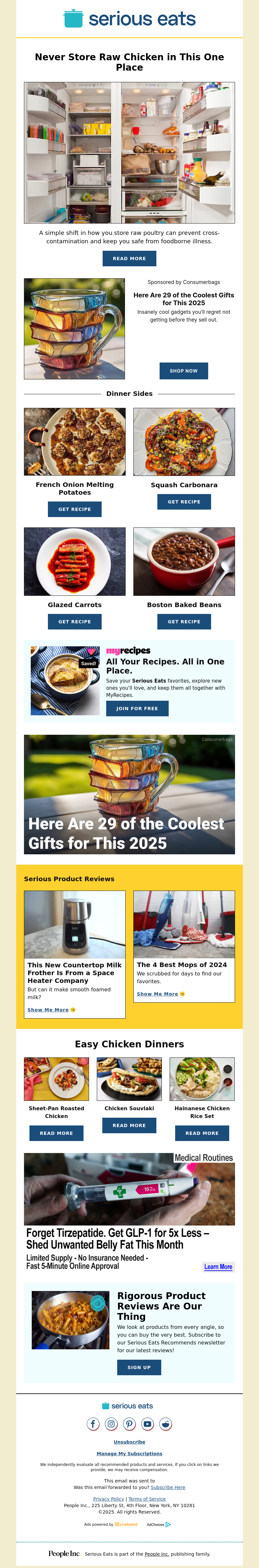The height and width of the screenshot is (1568, 259).
Task: Unsubscribe from this newsletter
Action: point(129,1442)
